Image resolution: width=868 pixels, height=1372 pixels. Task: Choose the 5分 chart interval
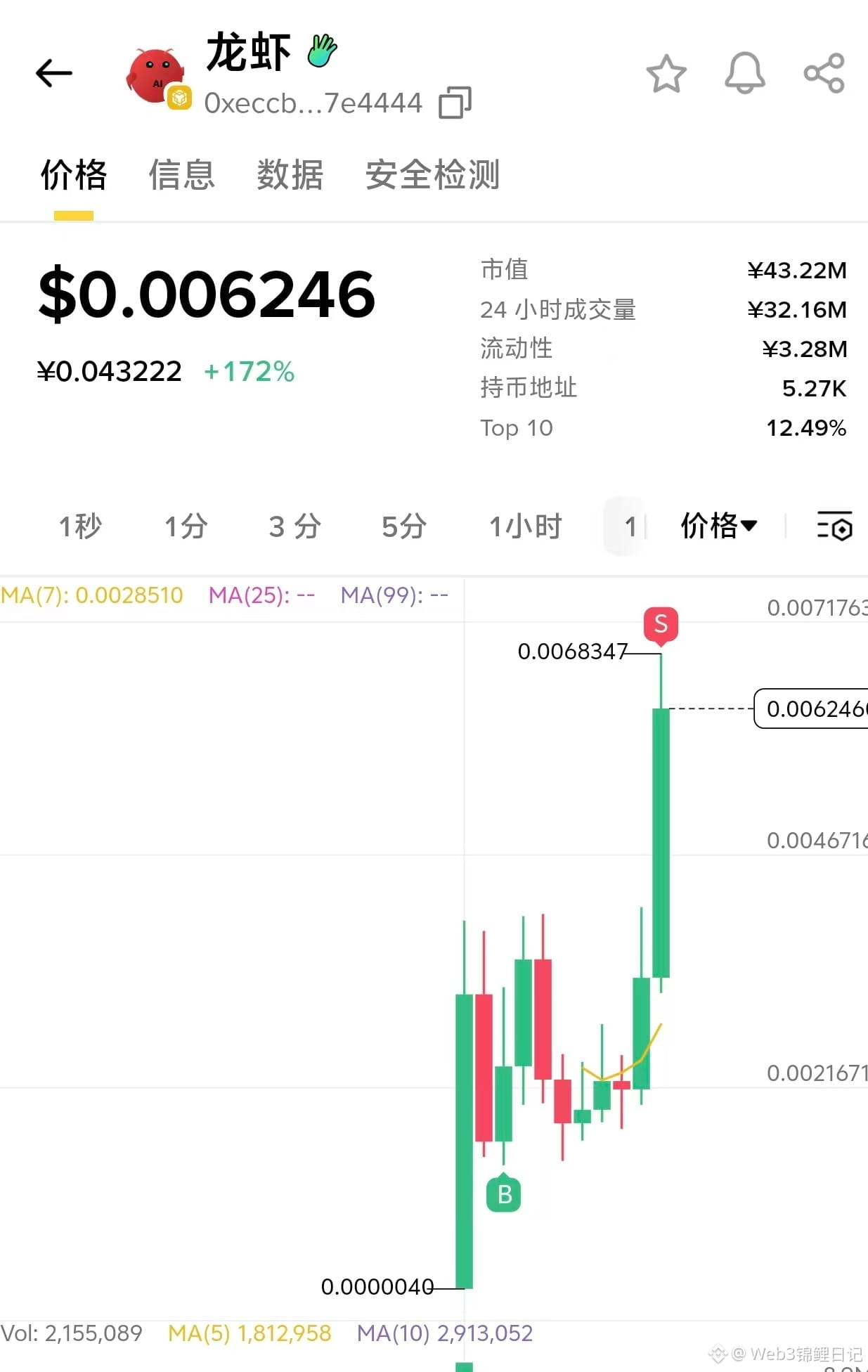tap(403, 526)
